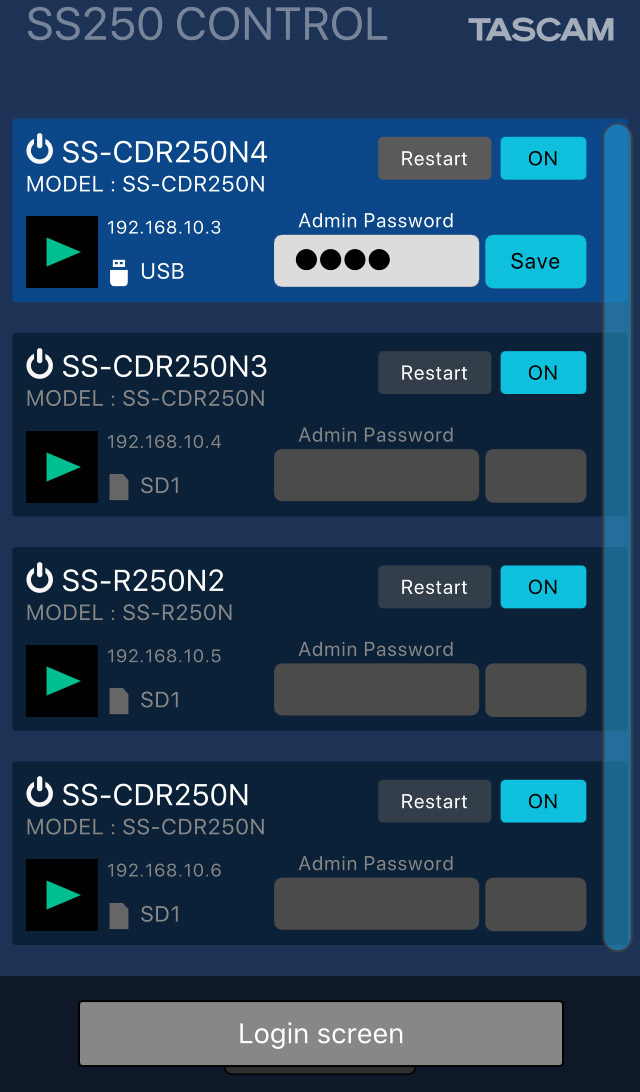Select the SS-R250N2 password field
The image size is (640, 1092).
point(376,690)
